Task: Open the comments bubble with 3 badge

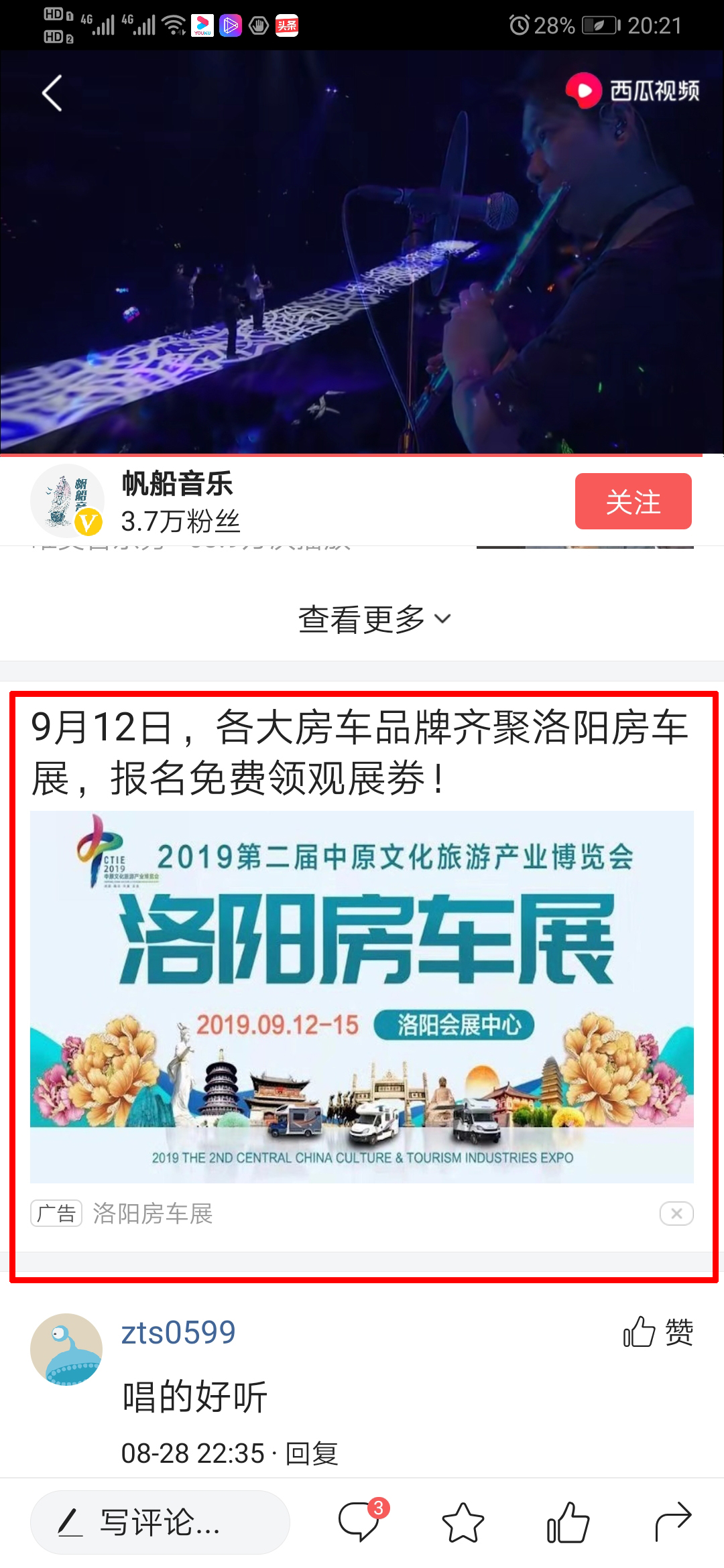Action: (x=360, y=1522)
